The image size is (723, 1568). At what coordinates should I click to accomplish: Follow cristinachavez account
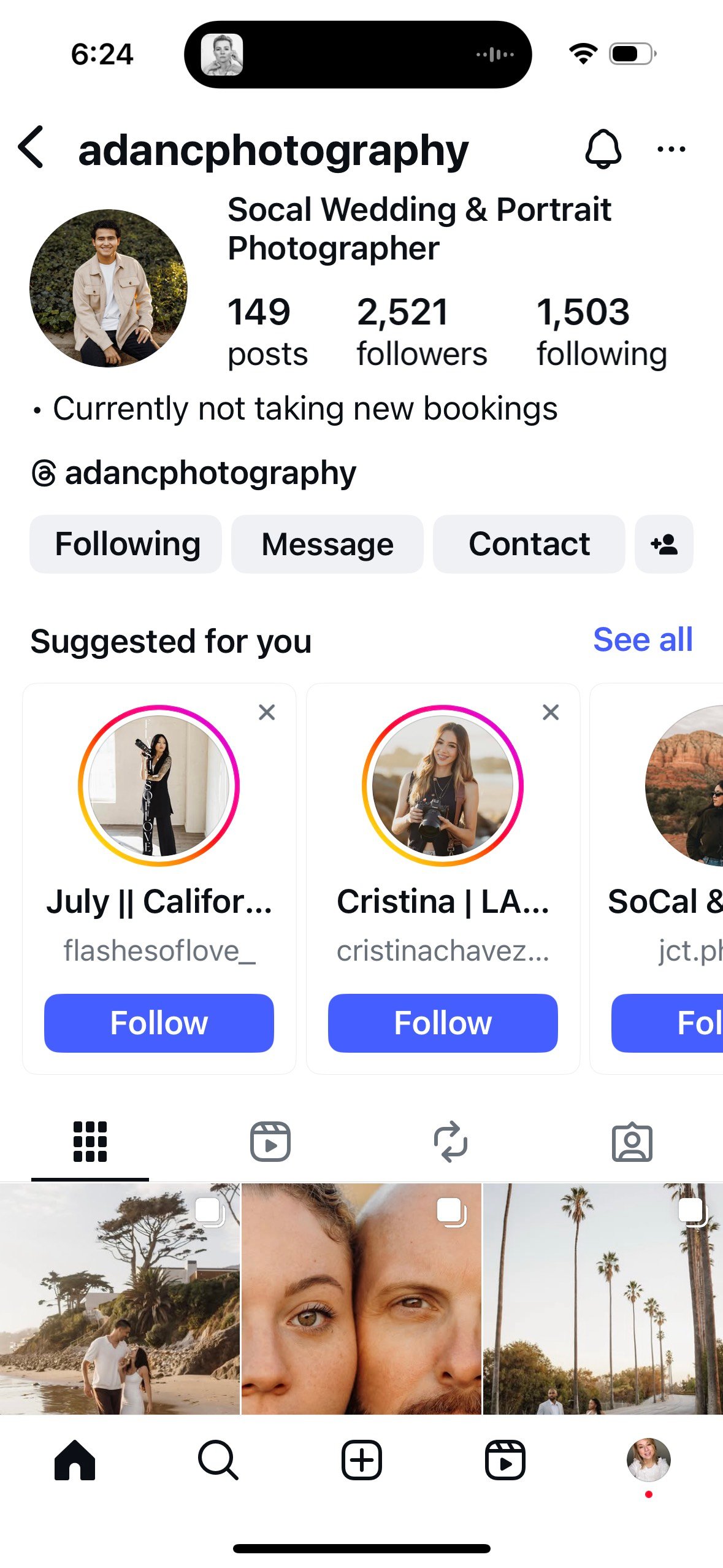pos(443,1023)
